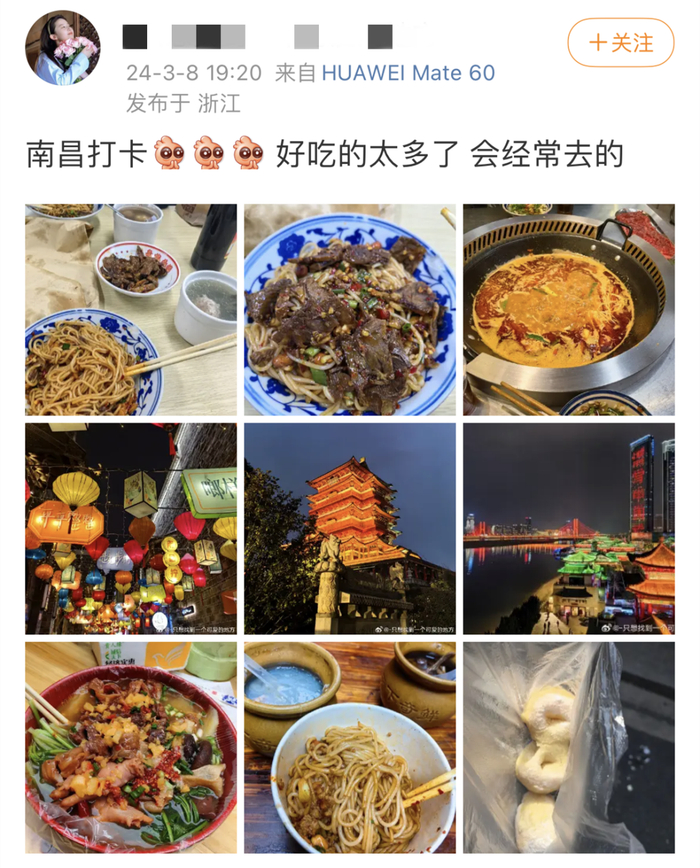Screen dimensions: 700x868
Task: View the night riverside skyline photo
Action: coord(568,528)
